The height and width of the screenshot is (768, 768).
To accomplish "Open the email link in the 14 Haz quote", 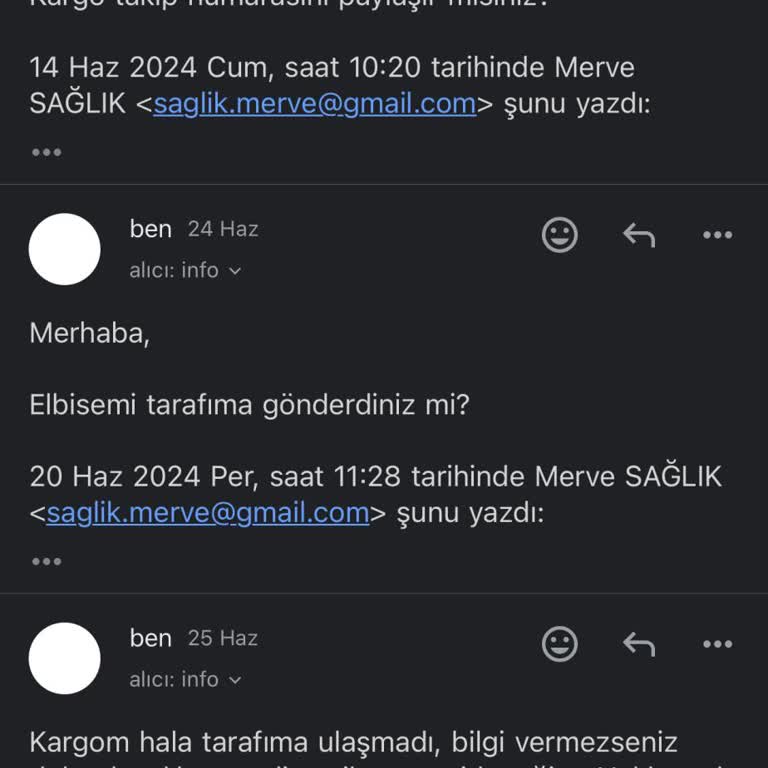I will point(314,104).
